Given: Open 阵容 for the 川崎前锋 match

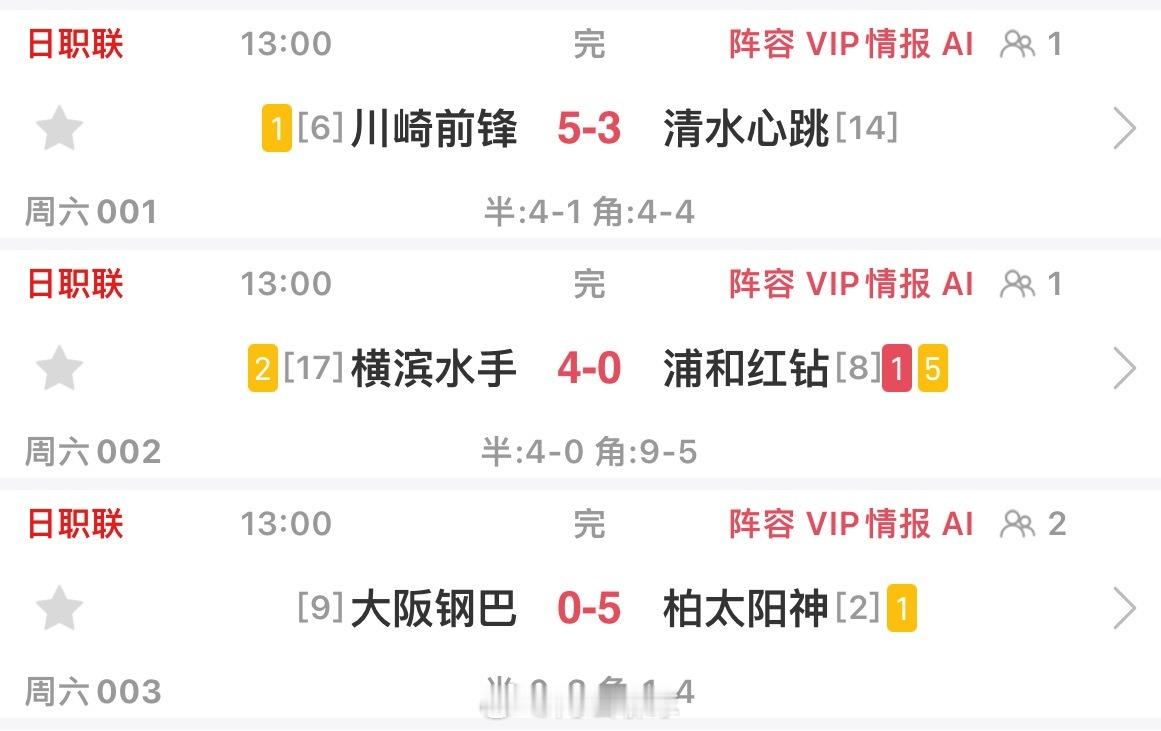Looking at the screenshot, I should [x=761, y=44].
